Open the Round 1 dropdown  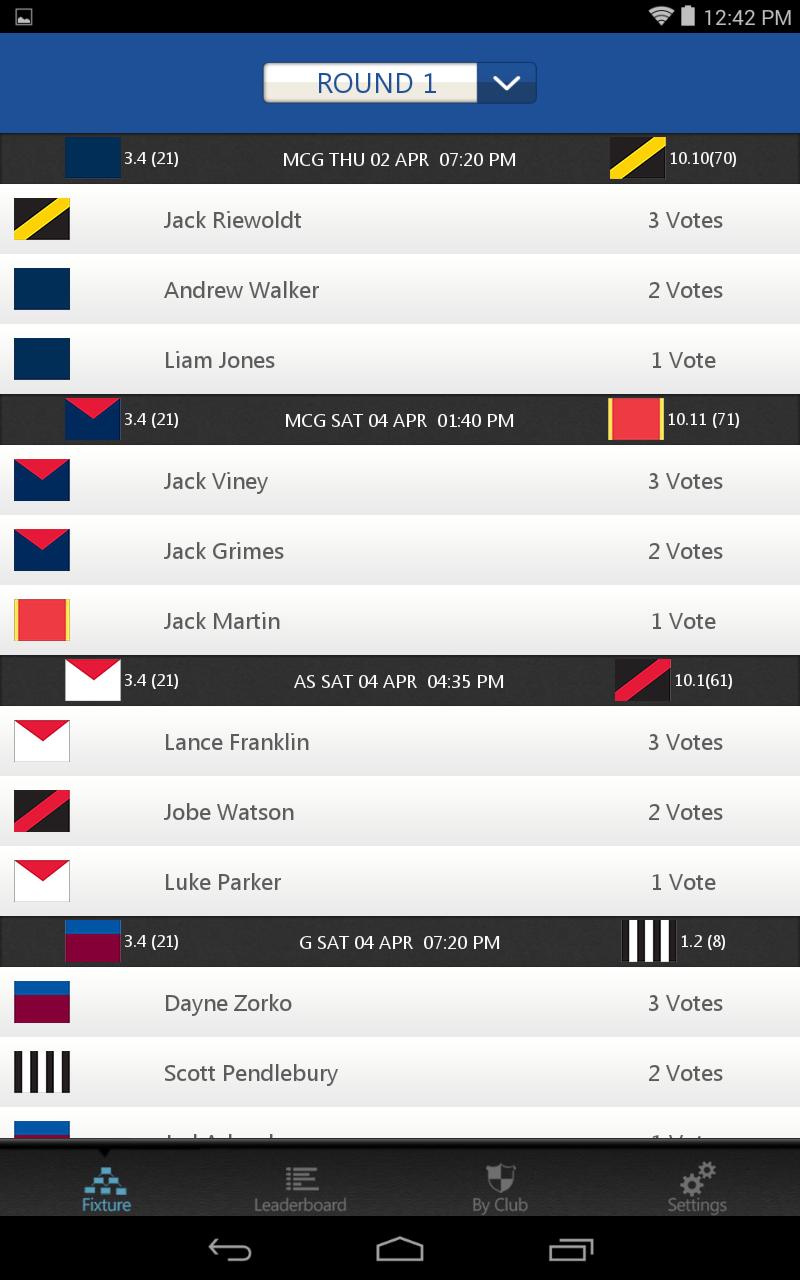(x=400, y=83)
